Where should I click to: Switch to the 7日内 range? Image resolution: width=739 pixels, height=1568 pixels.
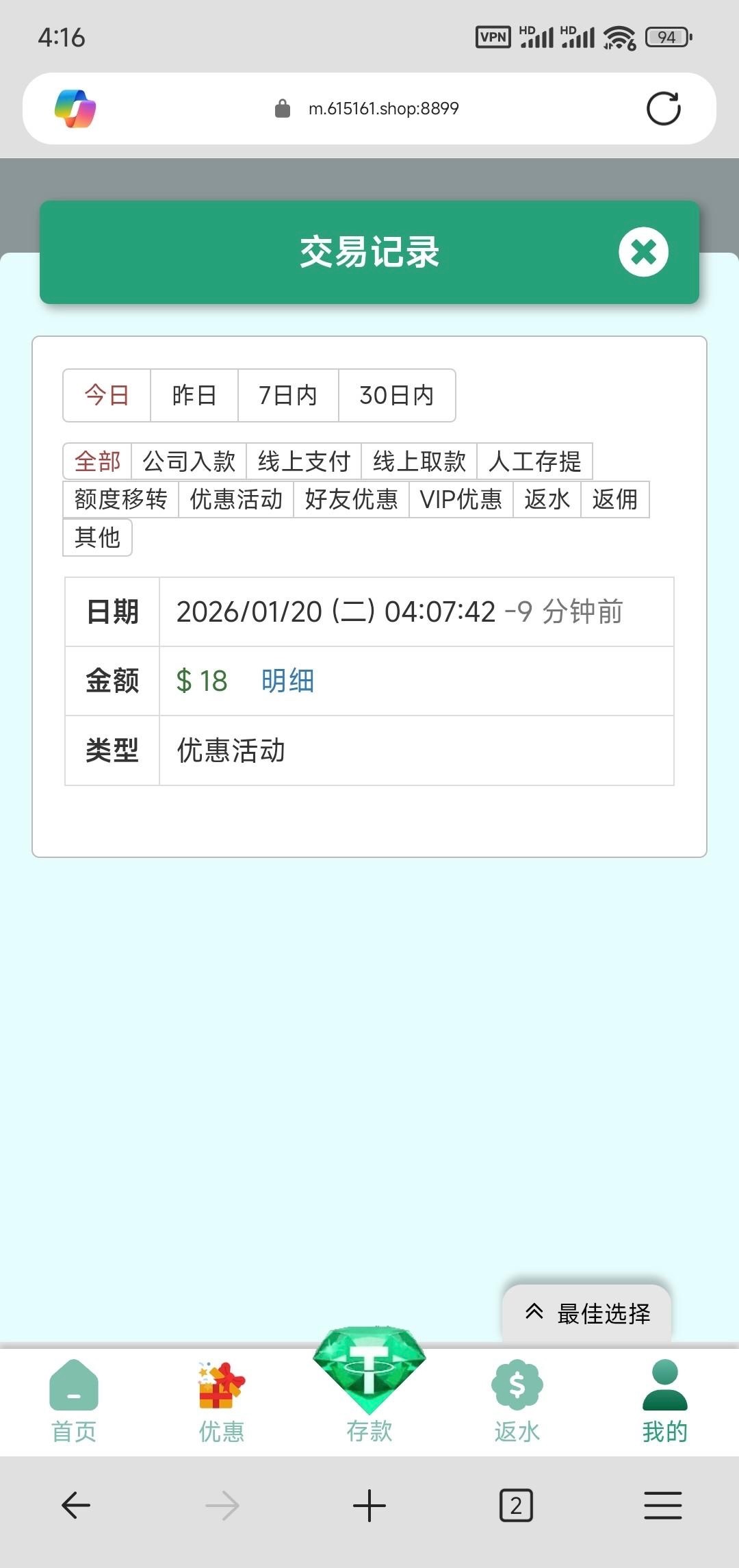[x=288, y=395]
